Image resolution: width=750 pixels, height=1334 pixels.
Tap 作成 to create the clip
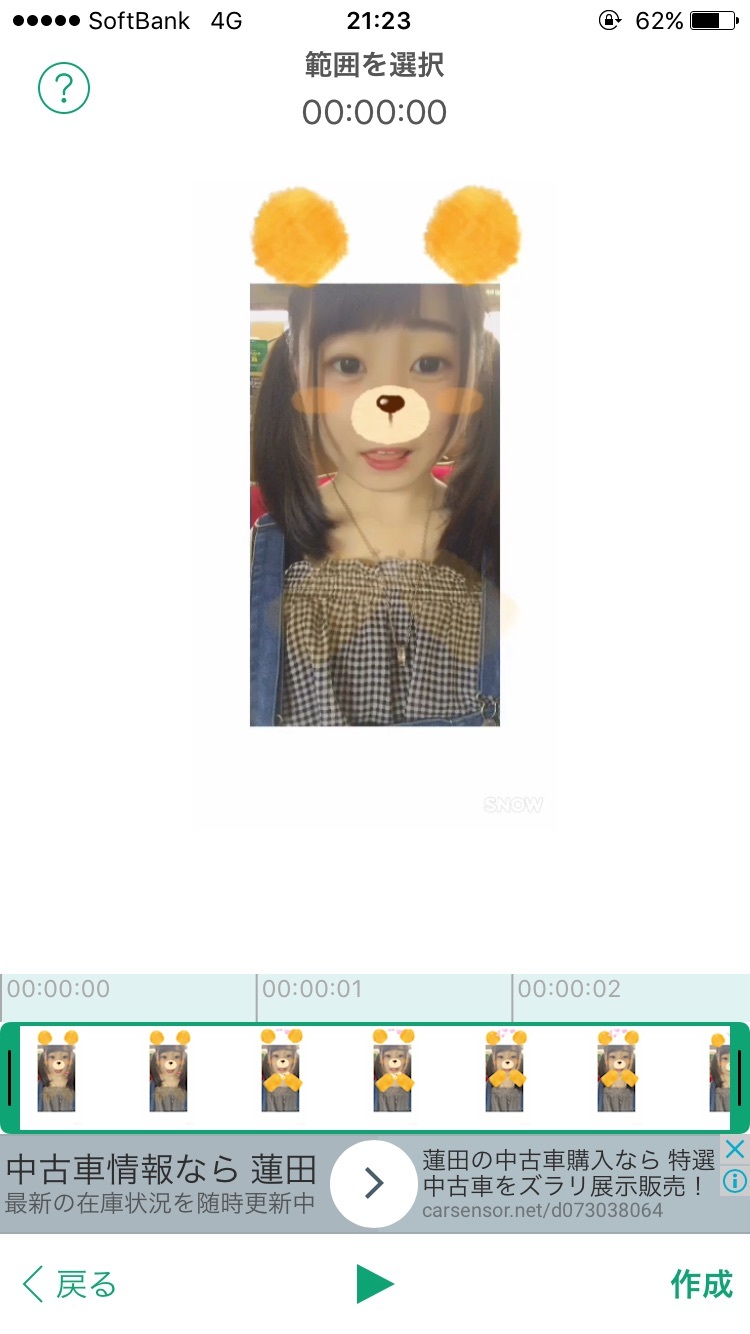tap(701, 1284)
